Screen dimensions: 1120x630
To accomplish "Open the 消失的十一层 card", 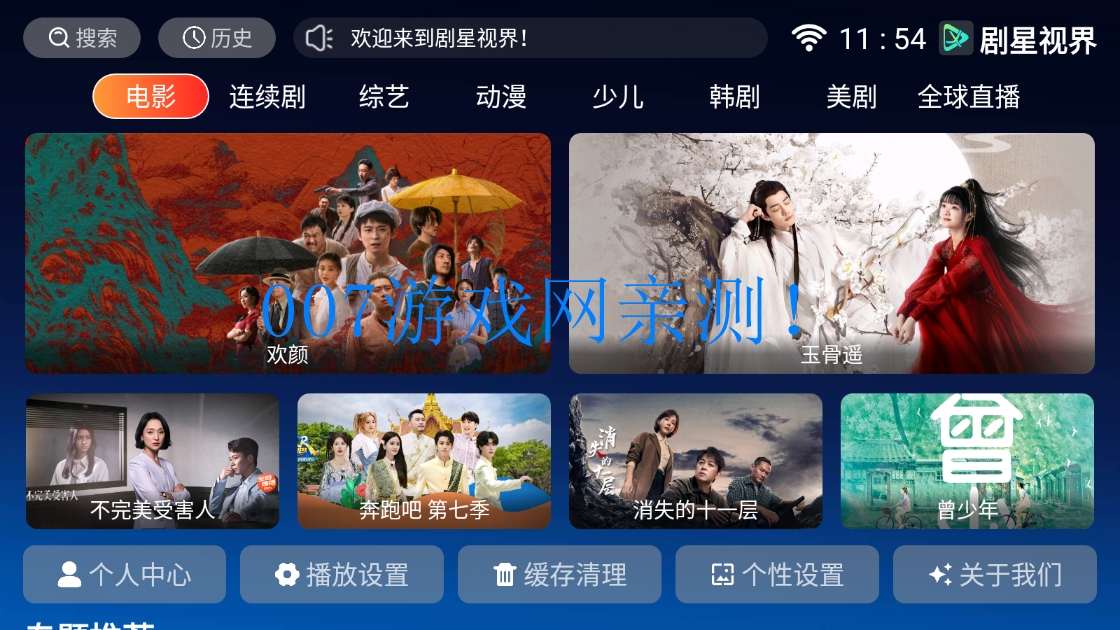I will pyautogui.click(x=696, y=461).
